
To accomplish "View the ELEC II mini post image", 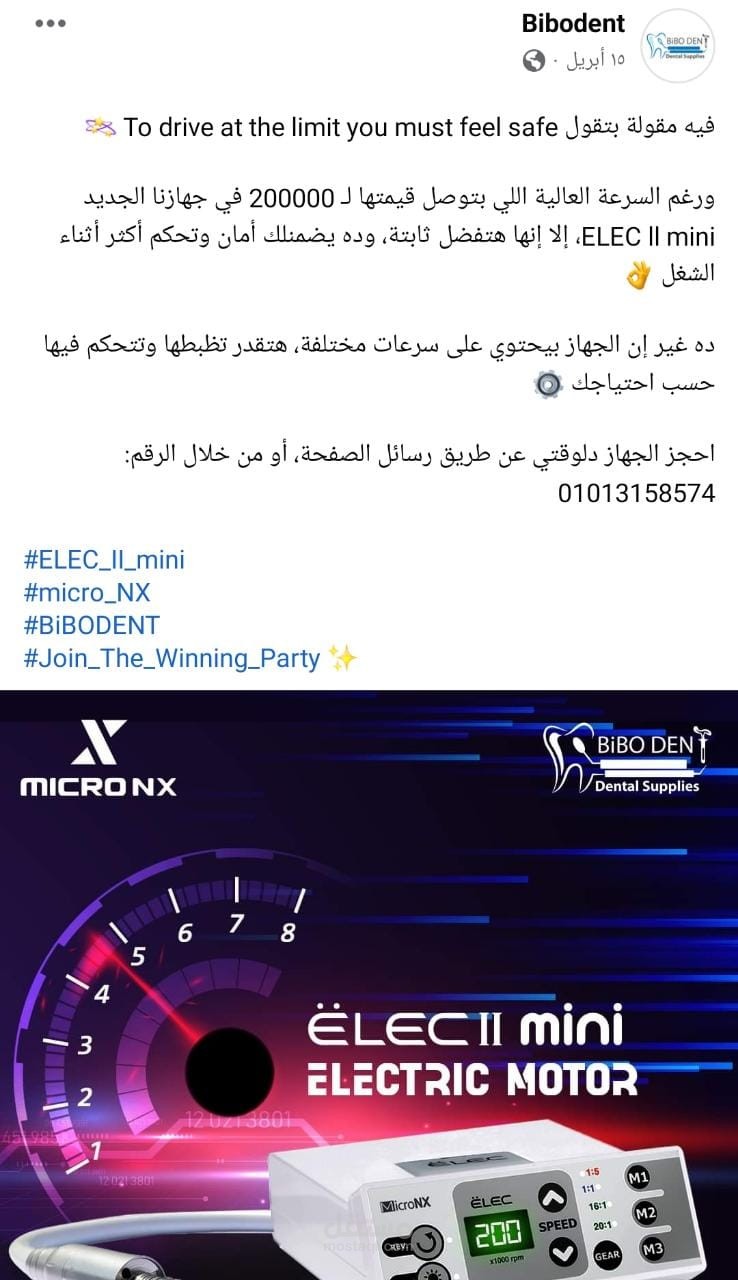I will (369, 985).
